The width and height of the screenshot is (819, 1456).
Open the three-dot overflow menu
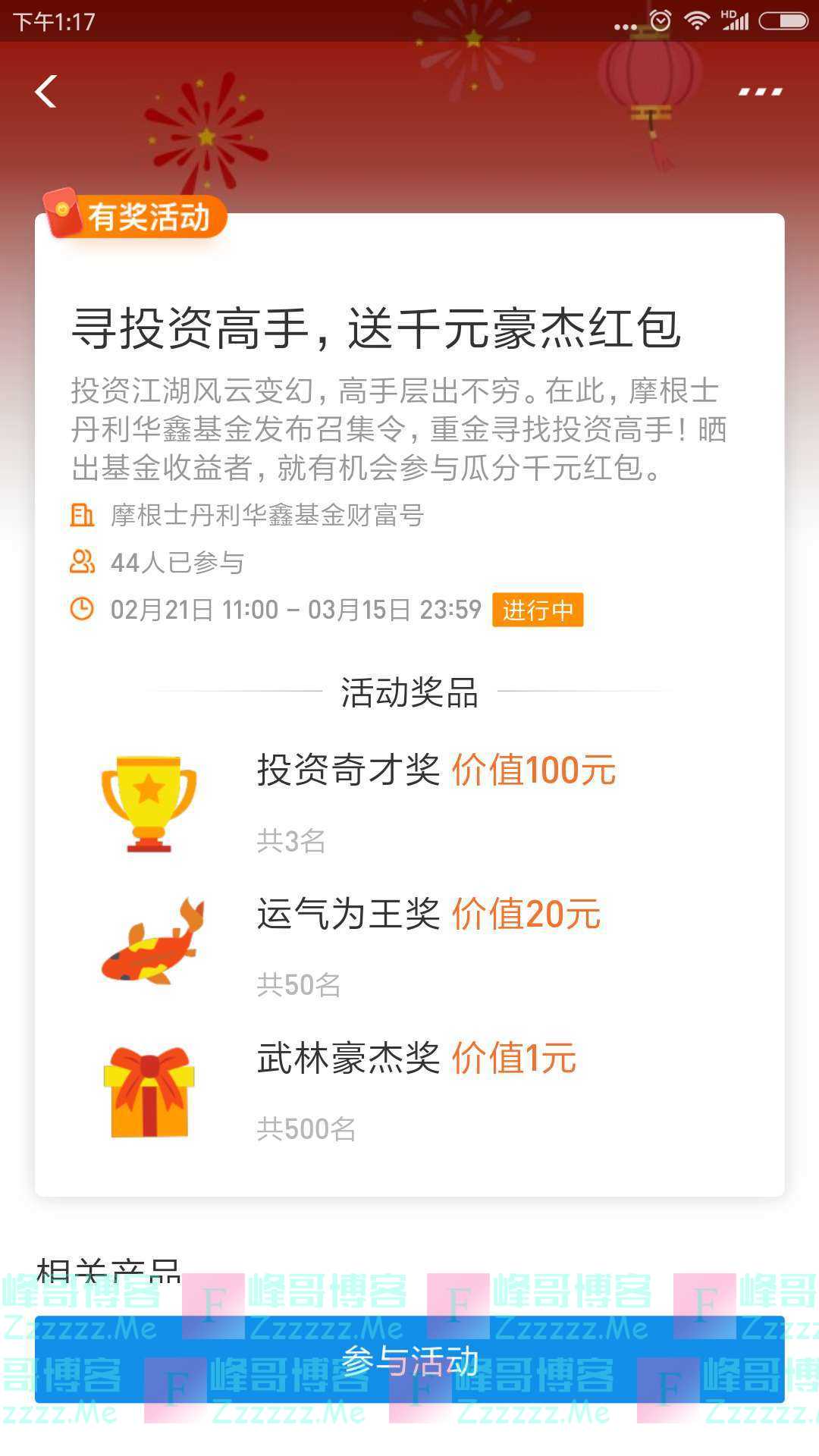pyautogui.click(x=760, y=92)
